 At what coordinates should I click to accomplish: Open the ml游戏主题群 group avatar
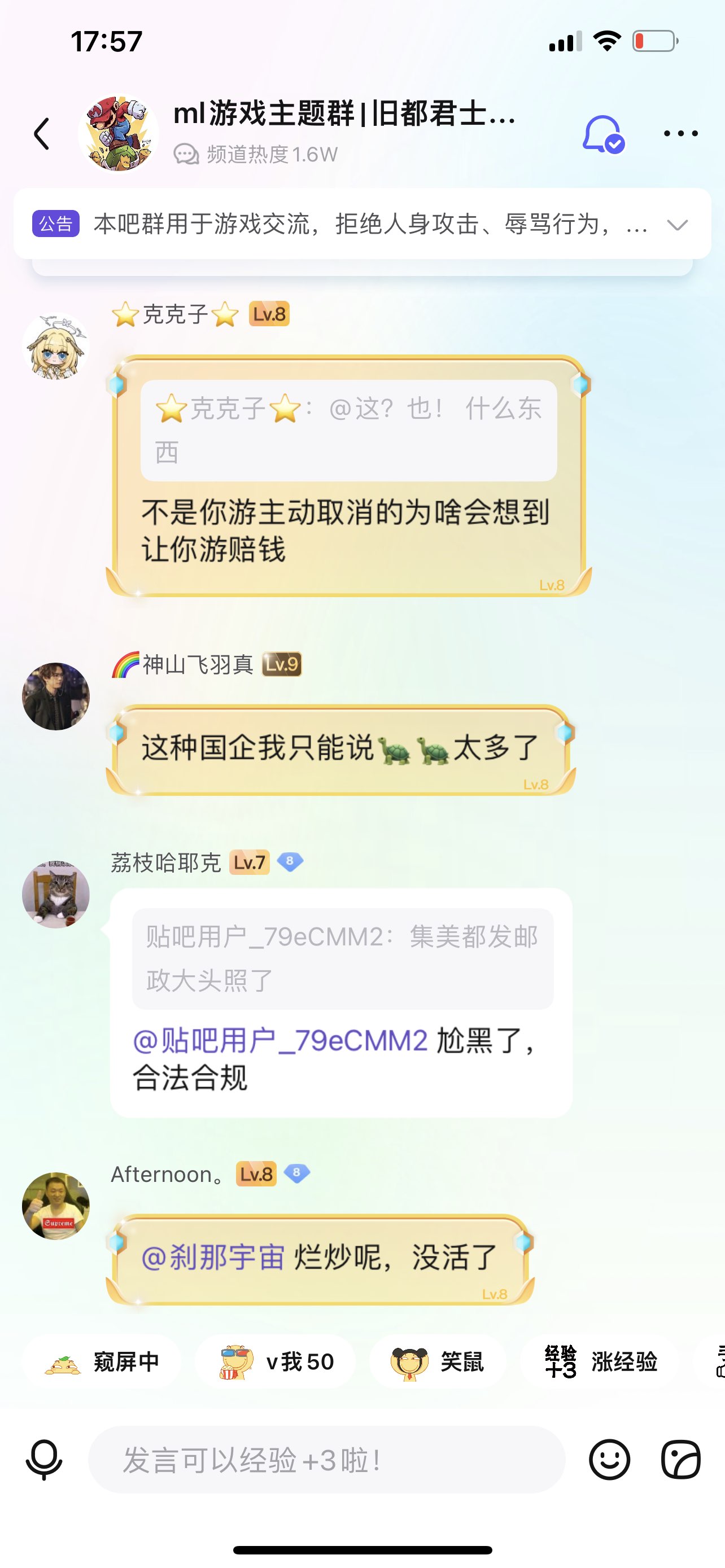pos(118,134)
